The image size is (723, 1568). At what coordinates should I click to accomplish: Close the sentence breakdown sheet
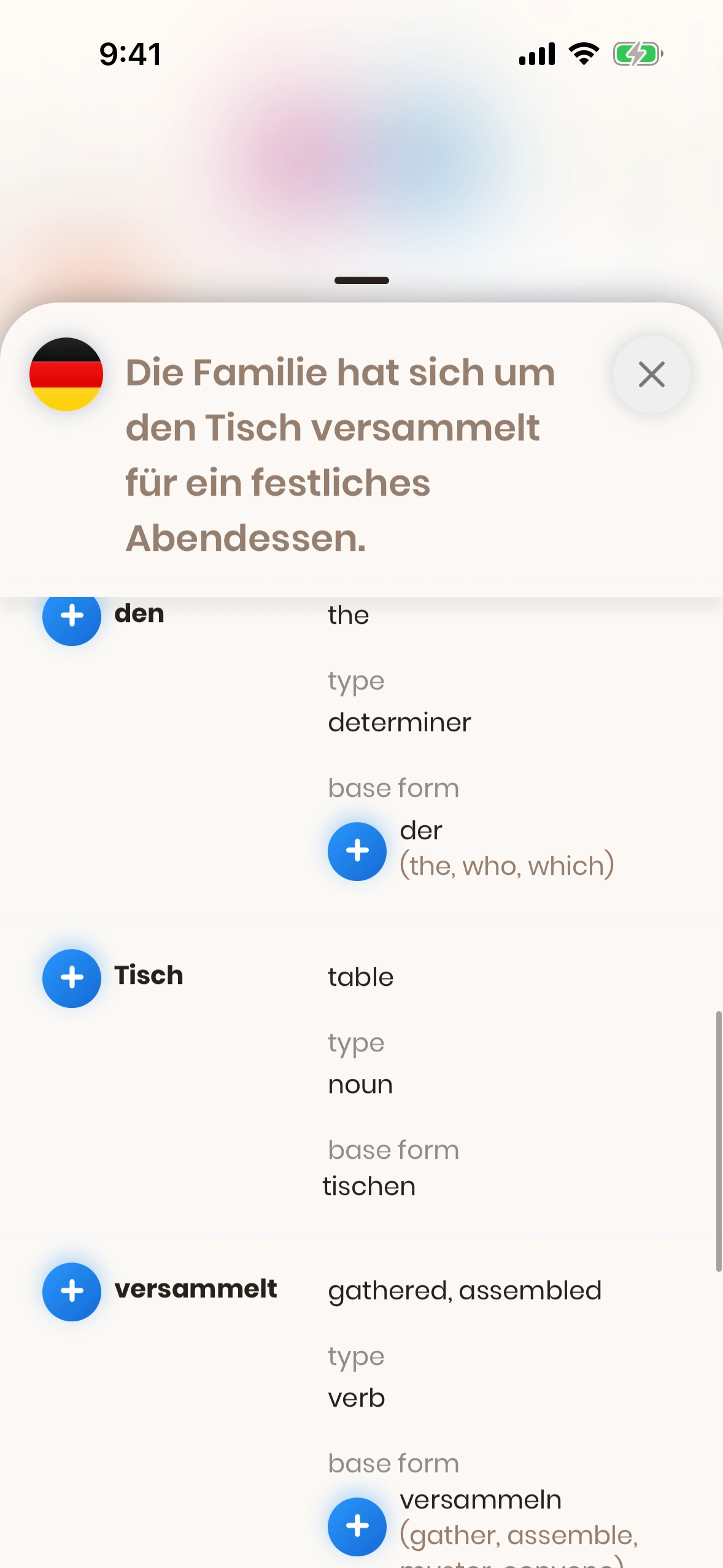click(651, 374)
